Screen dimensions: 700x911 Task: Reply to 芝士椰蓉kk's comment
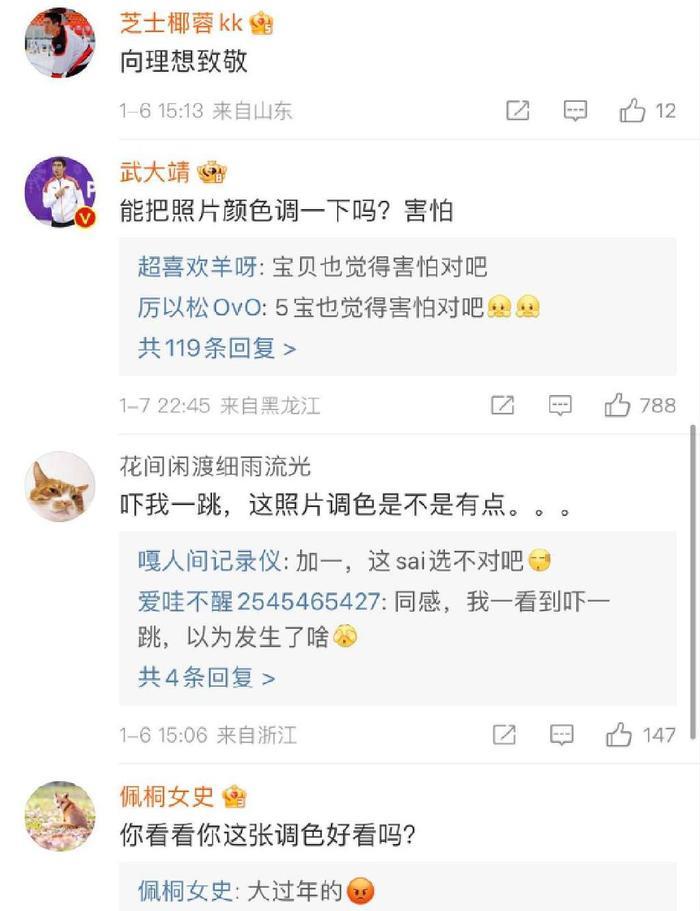[575, 111]
